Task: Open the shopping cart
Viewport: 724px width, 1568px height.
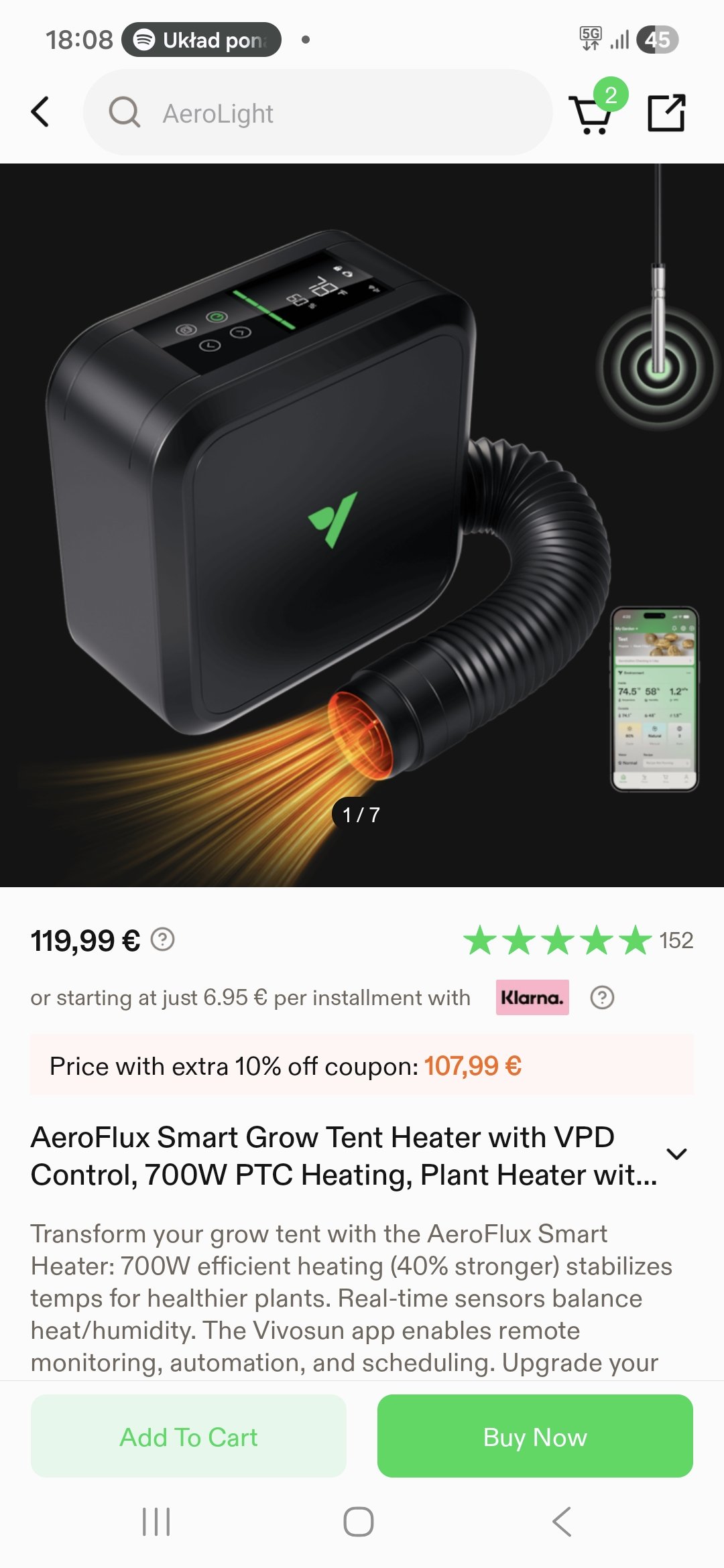Action: pos(591,113)
